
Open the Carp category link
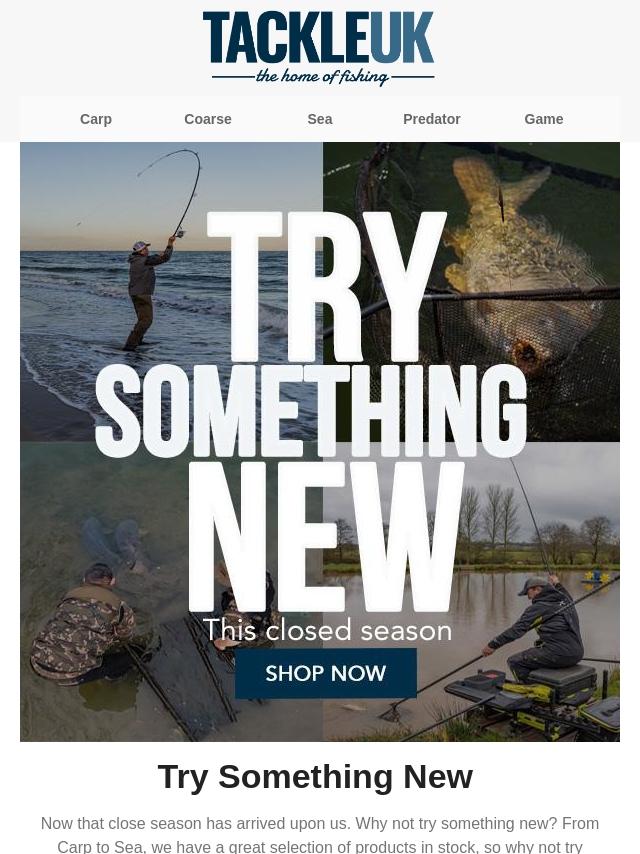(x=96, y=119)
